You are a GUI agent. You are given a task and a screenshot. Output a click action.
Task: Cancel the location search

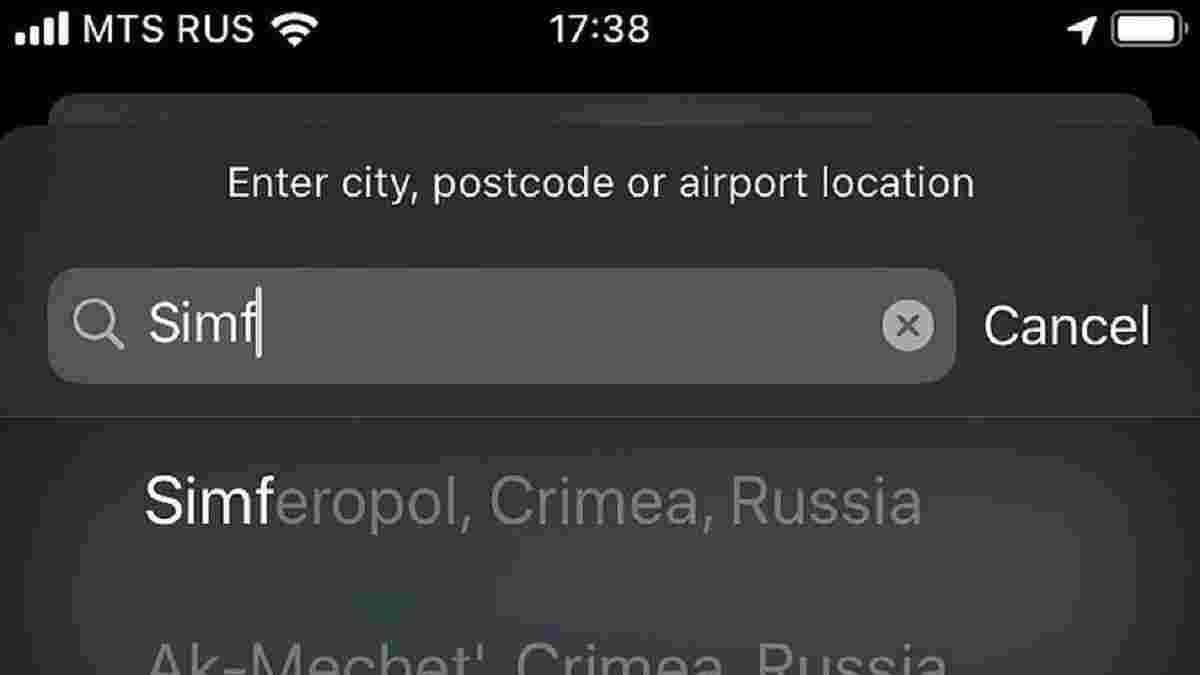point(1066,326)
